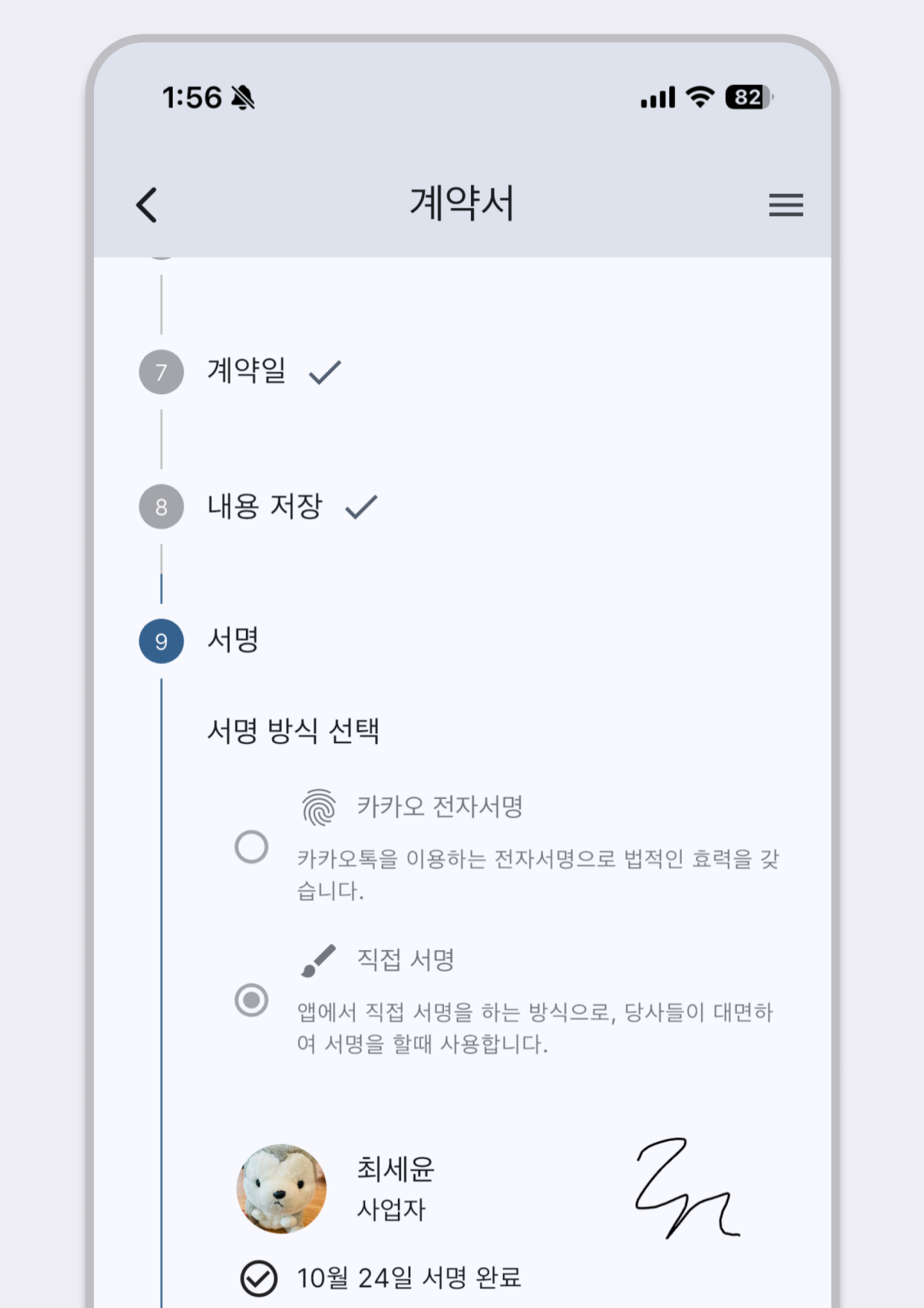Select 직접 서명 signing method

(x=251, y=1000)
